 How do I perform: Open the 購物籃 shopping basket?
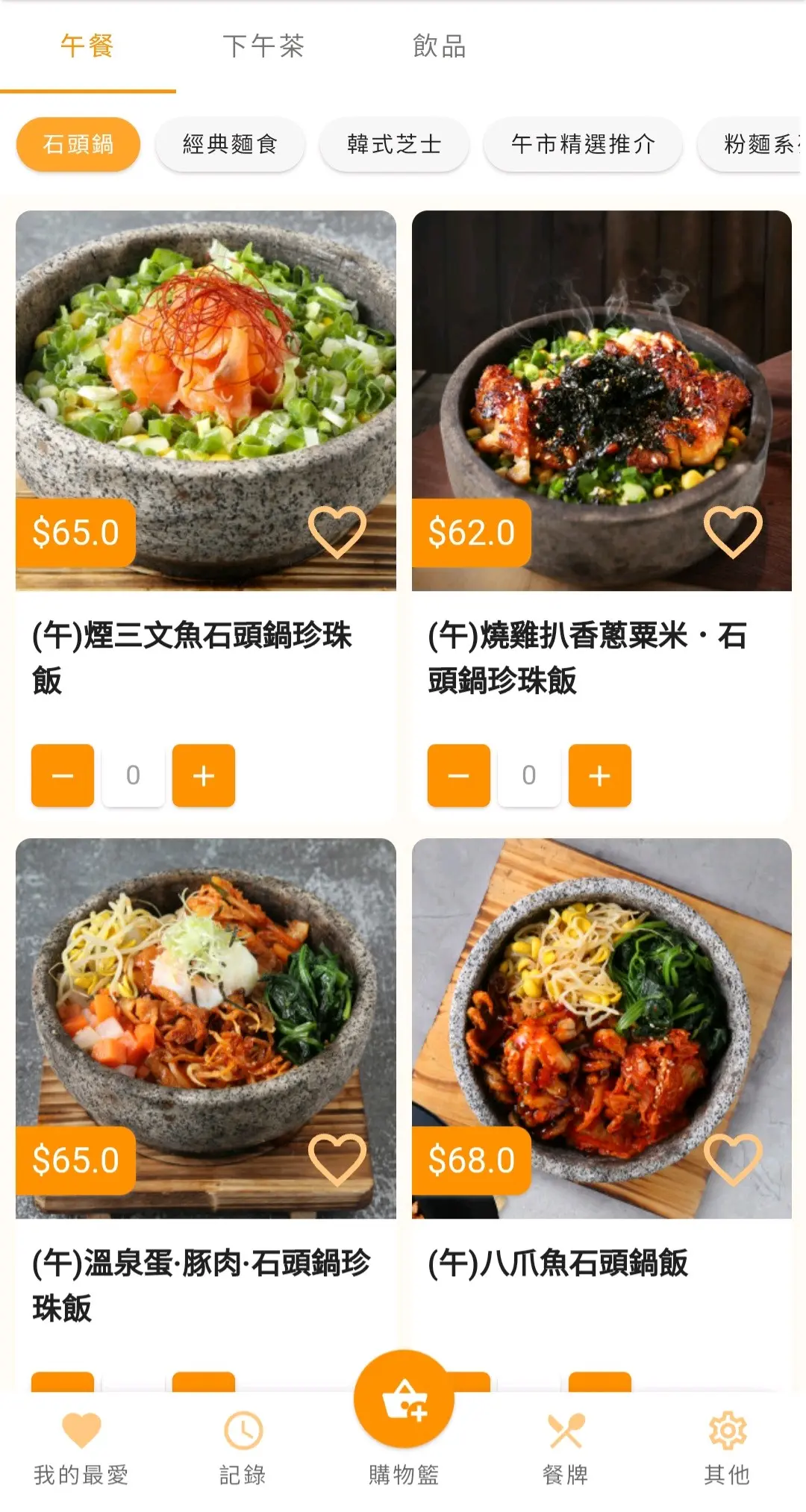(404, 1402)
